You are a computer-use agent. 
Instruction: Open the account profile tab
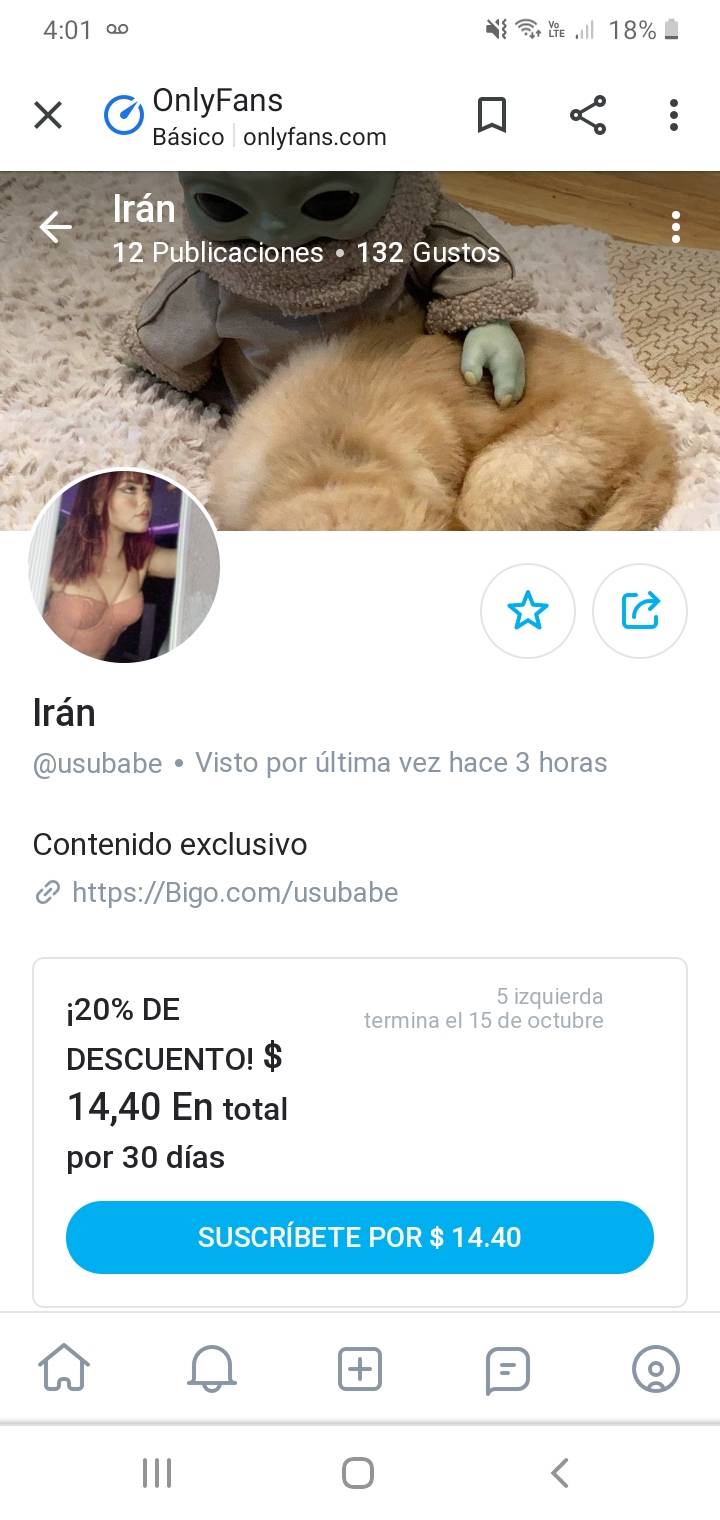tap(656, 1368)
